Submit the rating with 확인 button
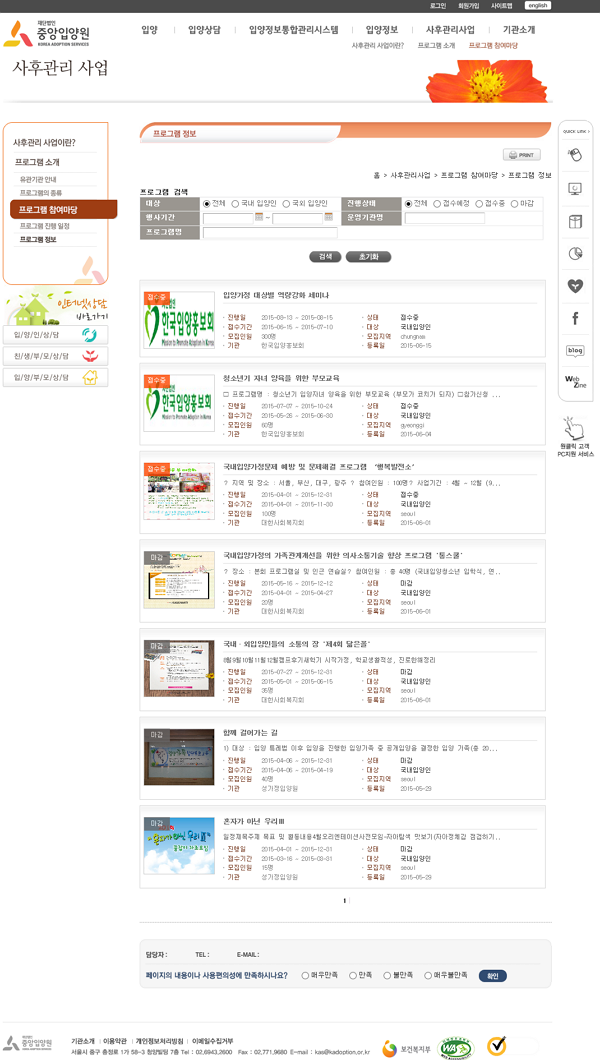Screen dimensions: 600x1060 [493, 975]
